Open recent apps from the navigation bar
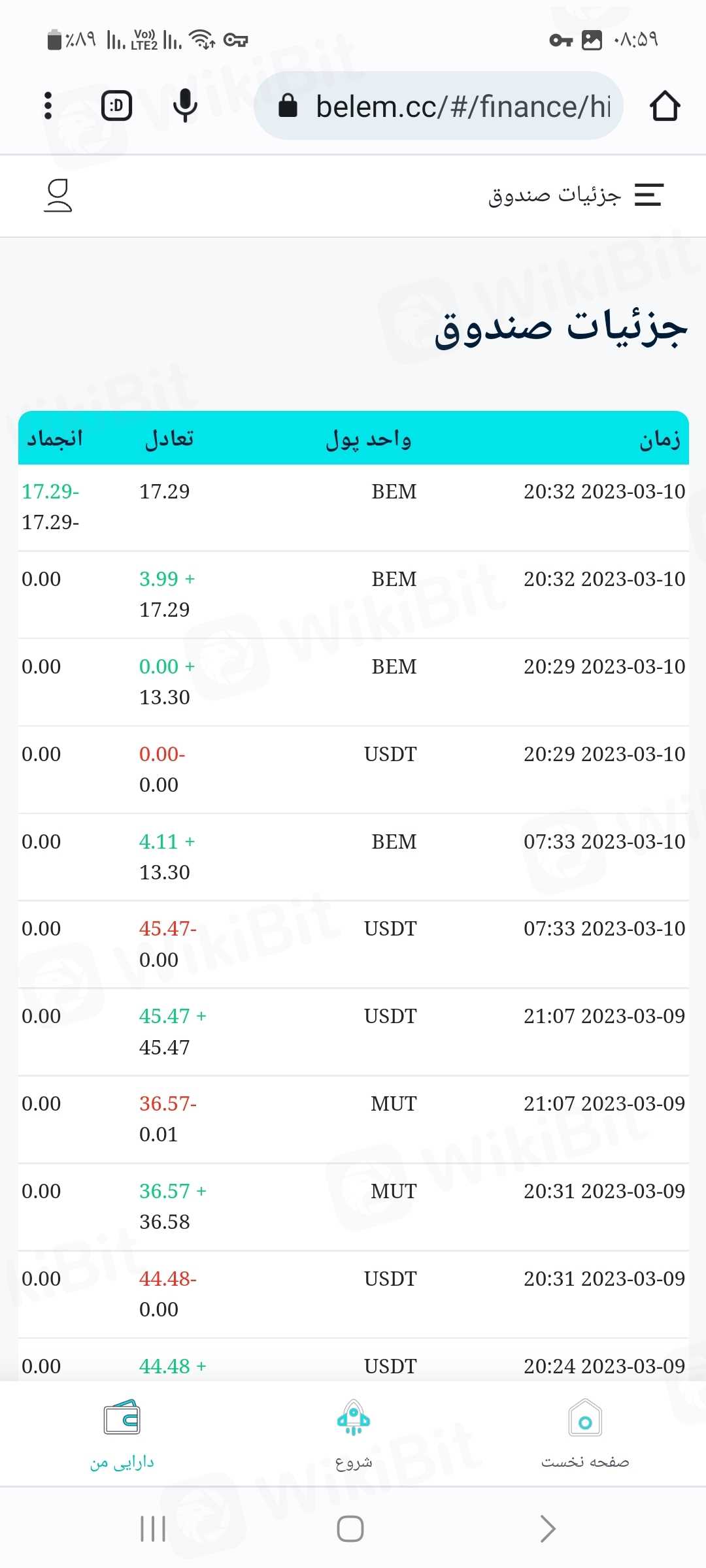Screen dimensions: 706x1568 (153, 1529)
